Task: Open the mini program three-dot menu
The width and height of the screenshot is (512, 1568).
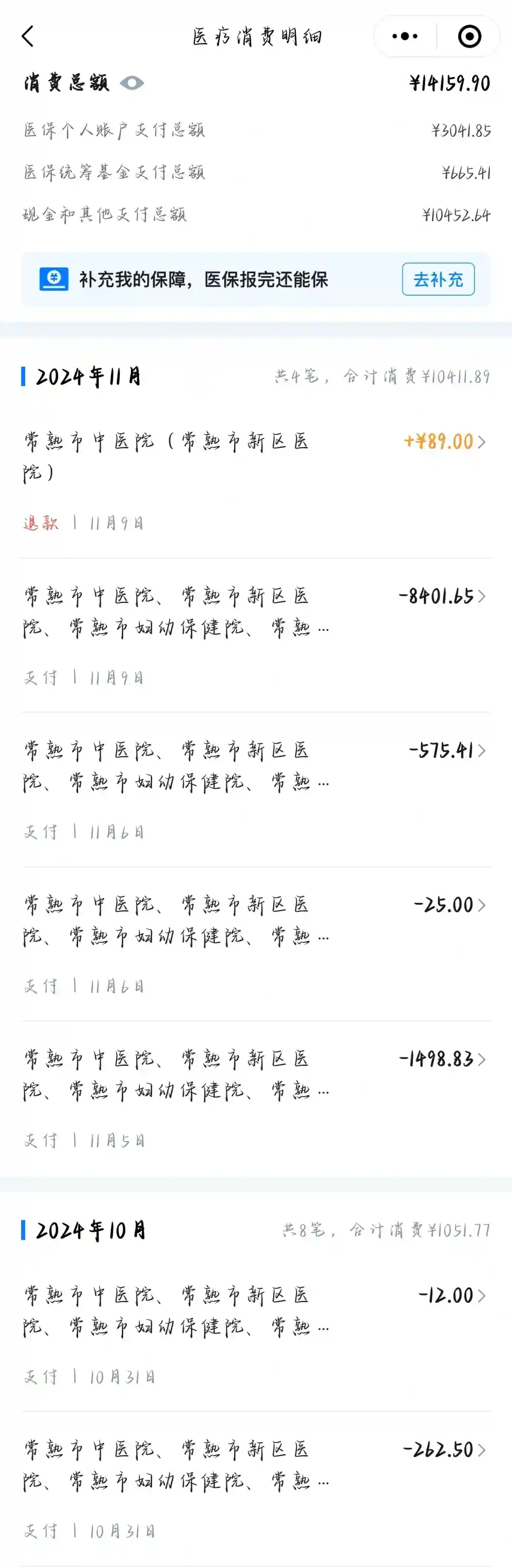Action: click(x=405, y=36)
